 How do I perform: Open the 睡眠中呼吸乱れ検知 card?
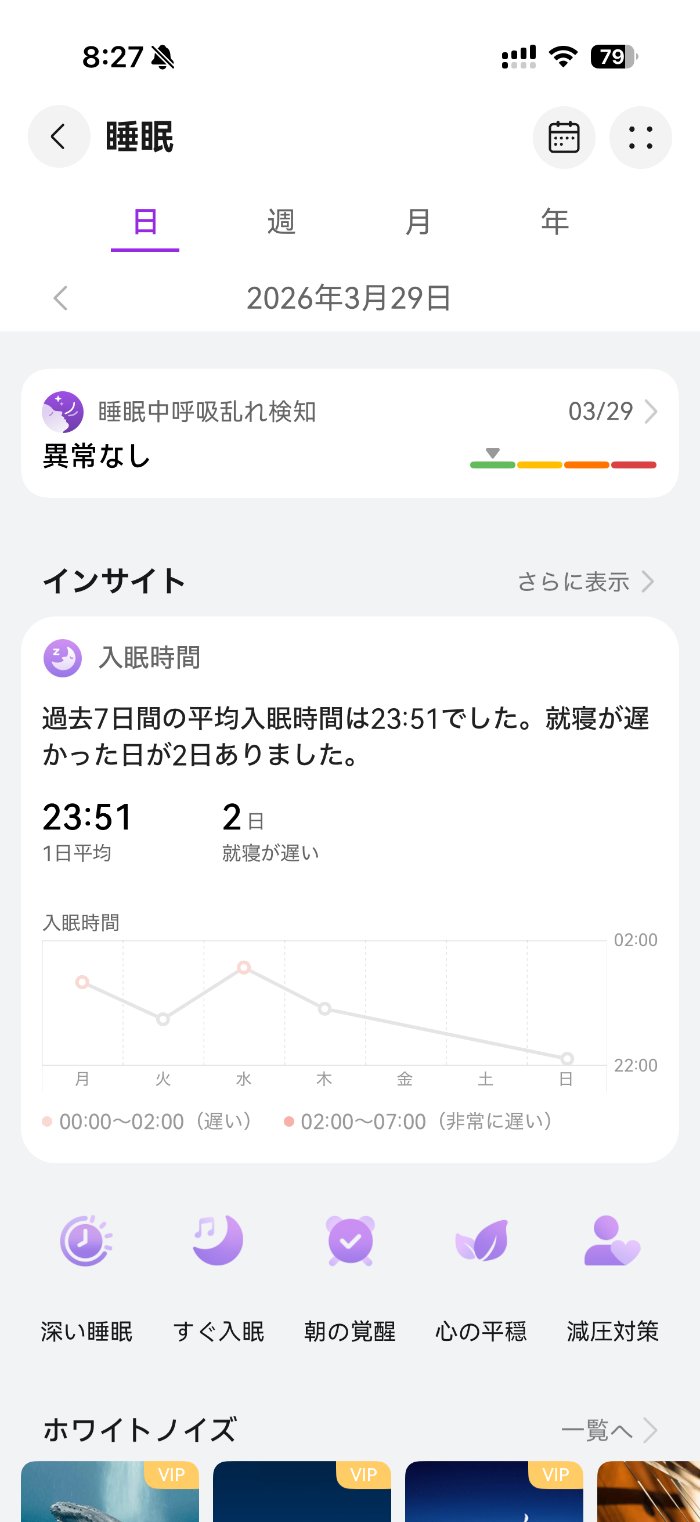point(349,433)
